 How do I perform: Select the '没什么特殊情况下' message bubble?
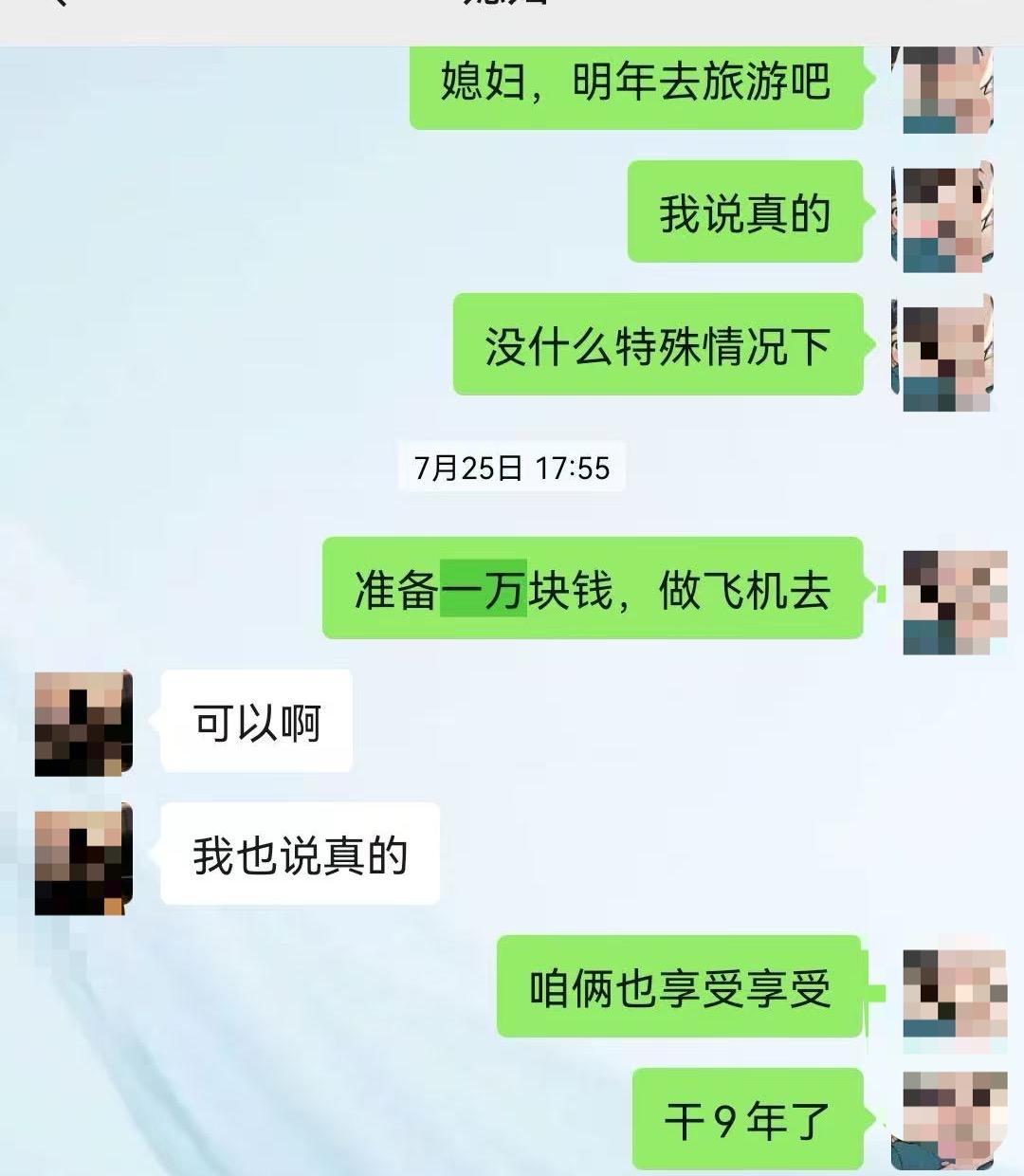coord(657,346)
